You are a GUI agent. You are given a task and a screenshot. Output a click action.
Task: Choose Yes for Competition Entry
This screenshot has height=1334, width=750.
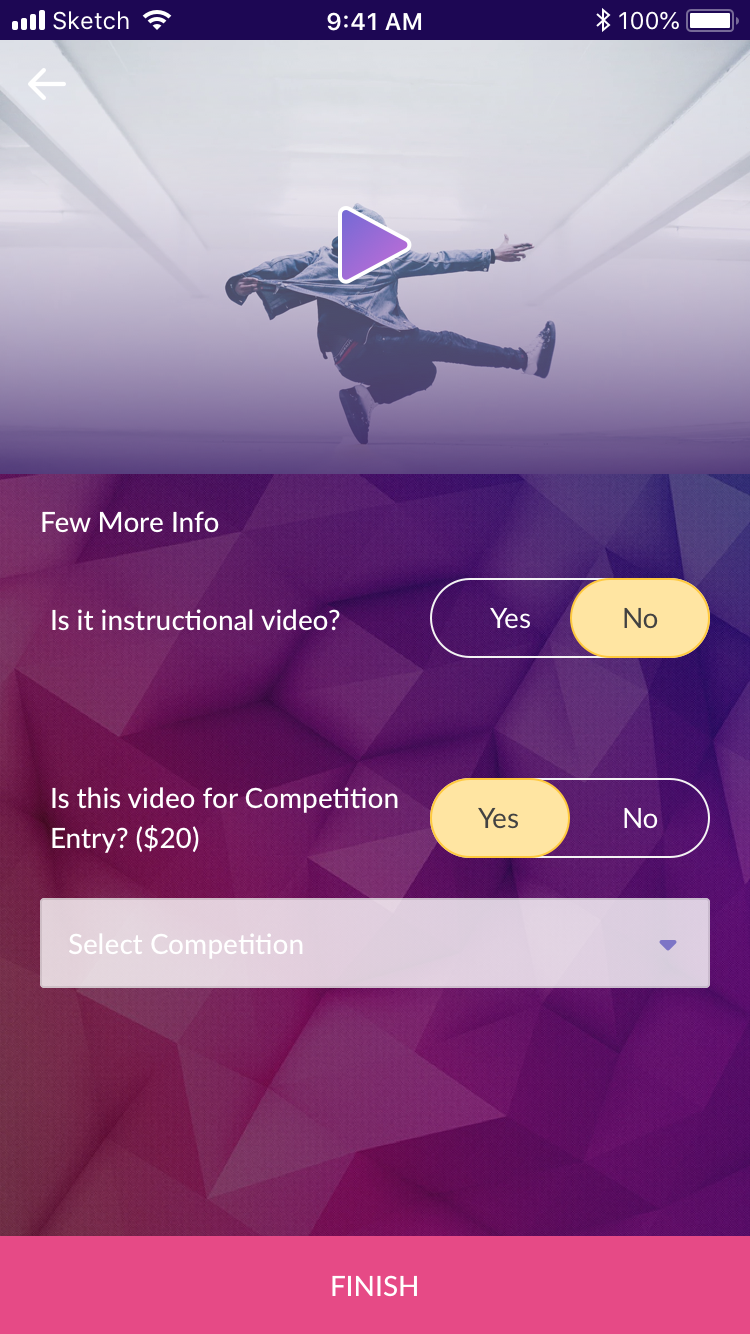pos(499,818)
